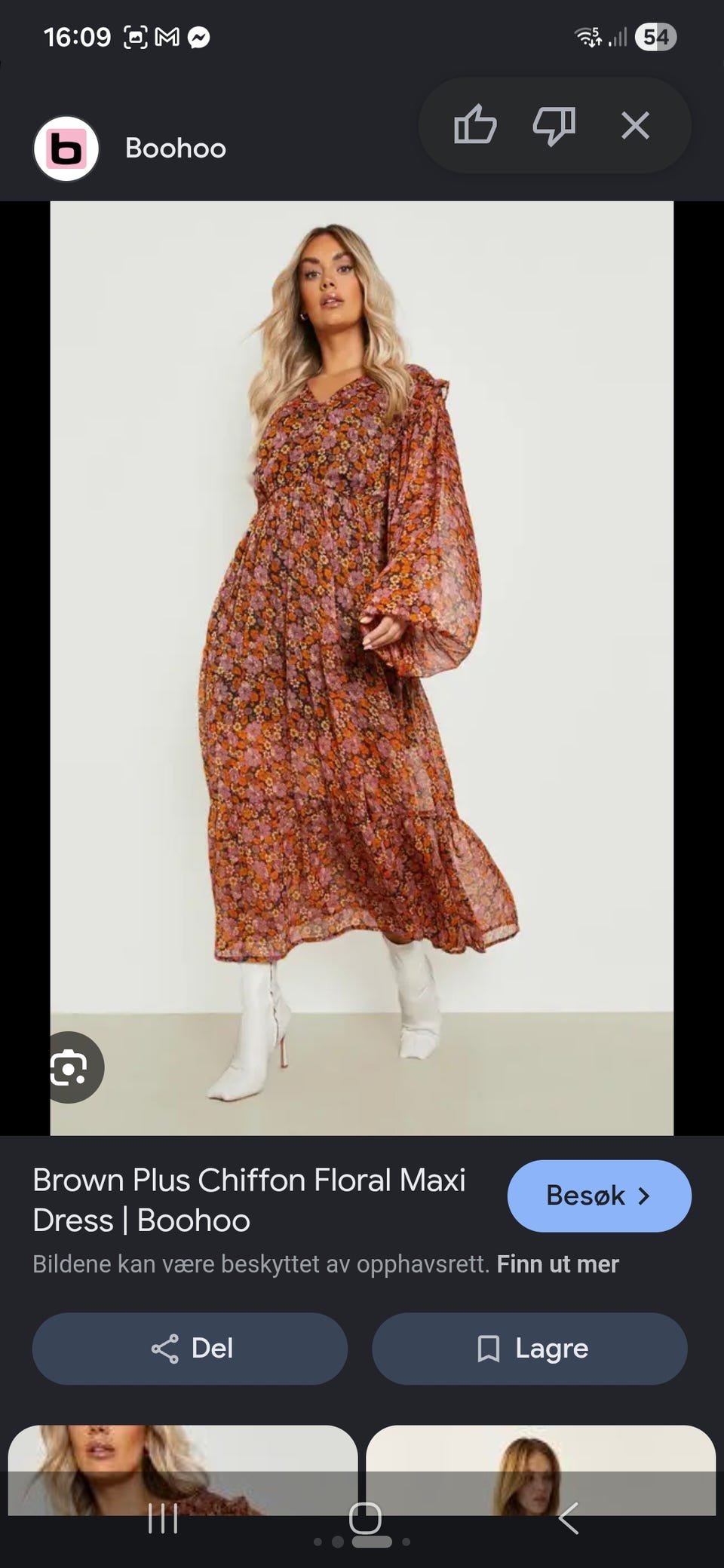Share the image with Del
724x1568 pixels.
190,1348
